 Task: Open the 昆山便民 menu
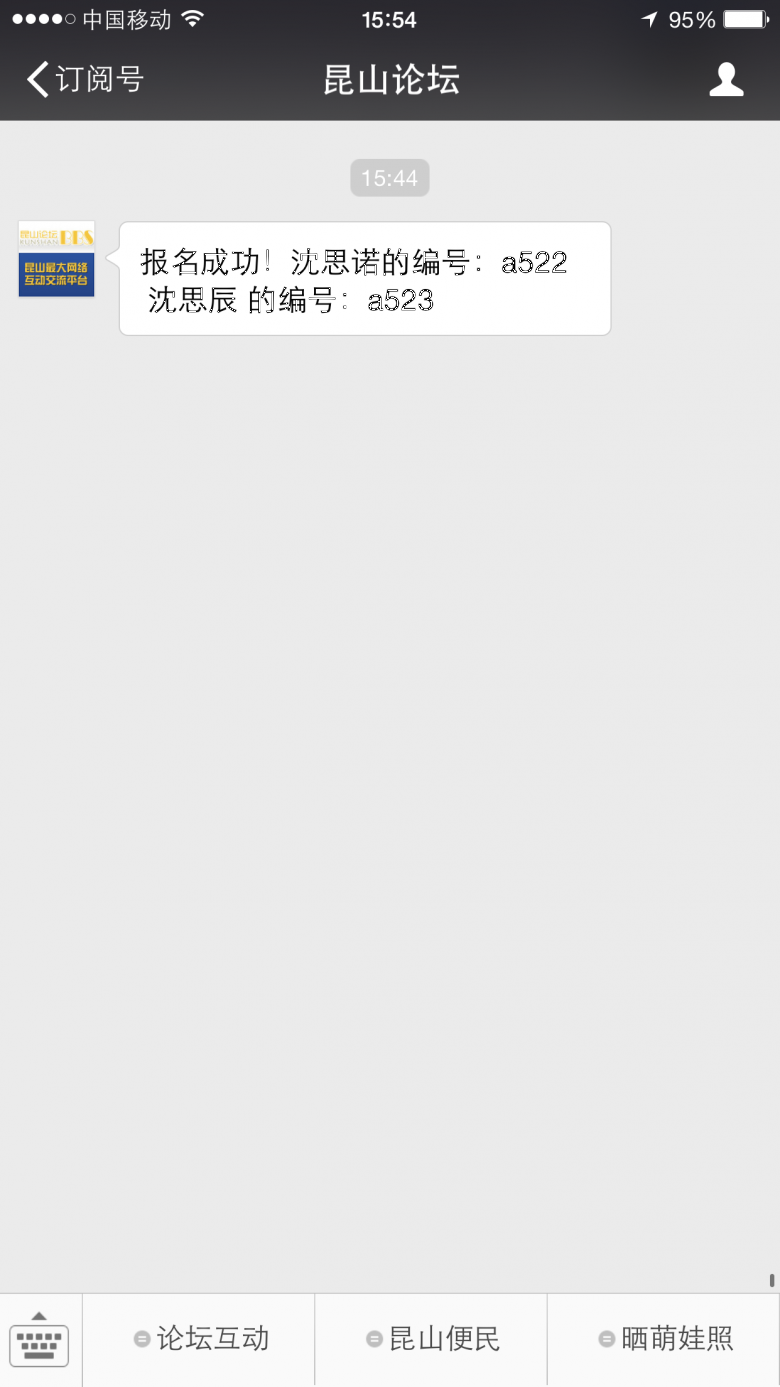tap(431, 1339)
